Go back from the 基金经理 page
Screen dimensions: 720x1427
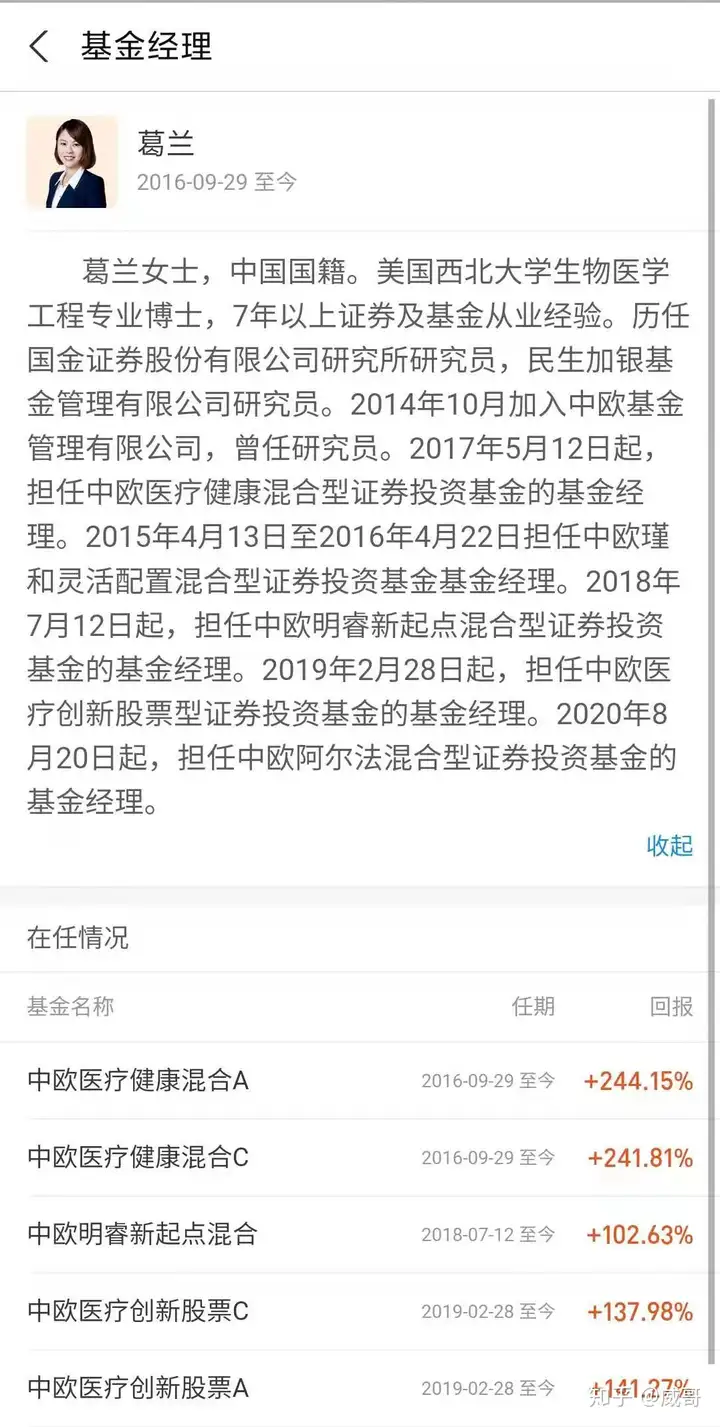coord(39,47)
